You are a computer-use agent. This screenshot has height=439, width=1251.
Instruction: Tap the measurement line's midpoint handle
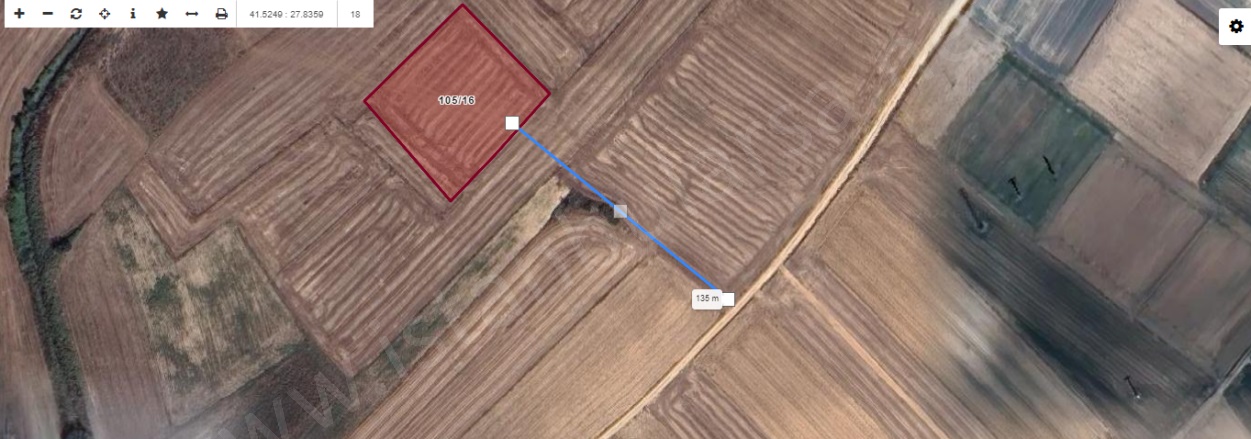[x=620, y=211]
